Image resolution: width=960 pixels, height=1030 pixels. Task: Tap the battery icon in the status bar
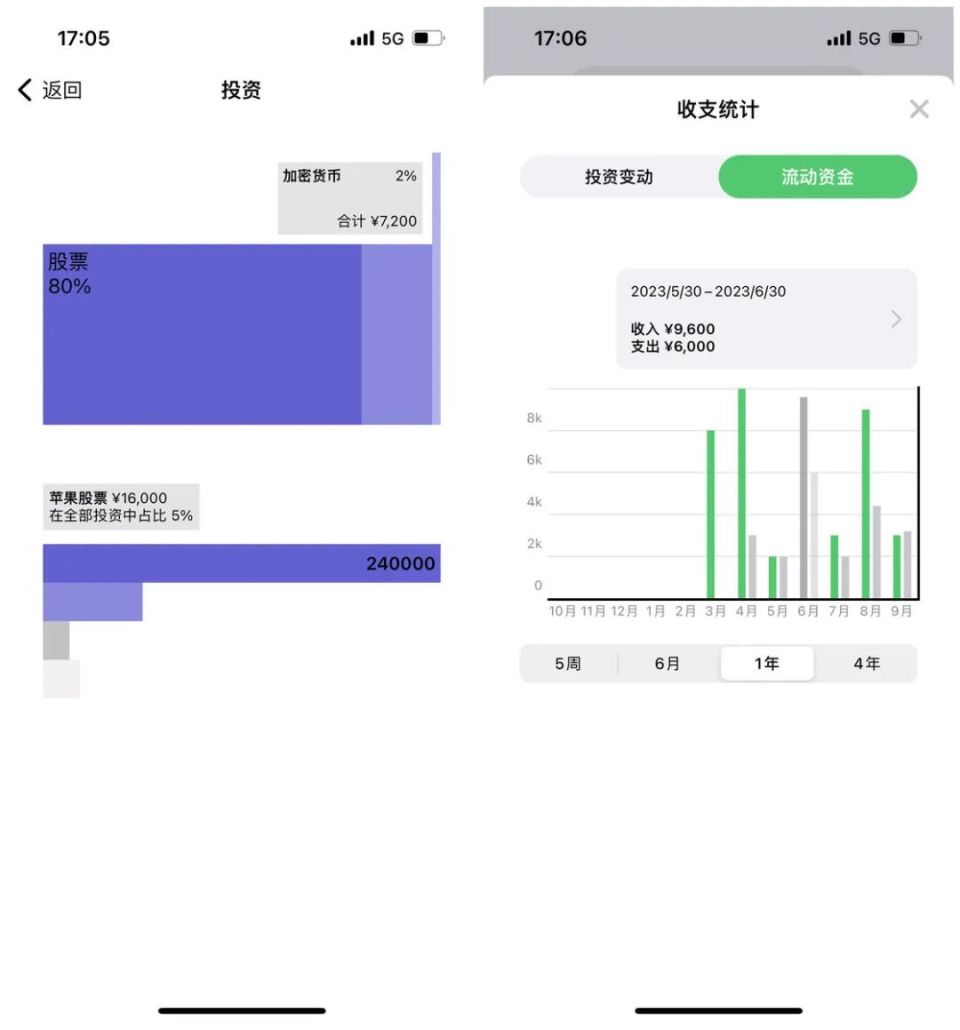[x=430, y=36]
